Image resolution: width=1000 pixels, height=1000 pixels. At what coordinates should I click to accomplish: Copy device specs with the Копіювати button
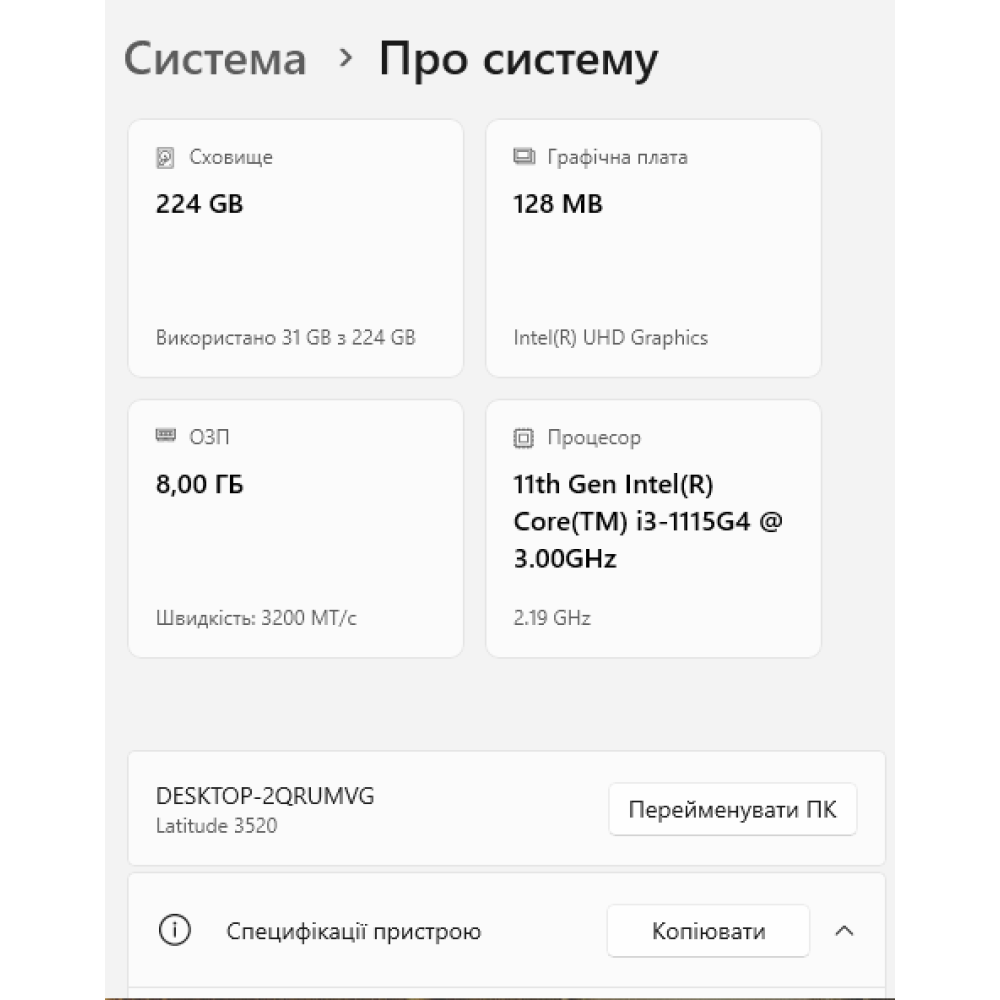[x=708, y=931]
